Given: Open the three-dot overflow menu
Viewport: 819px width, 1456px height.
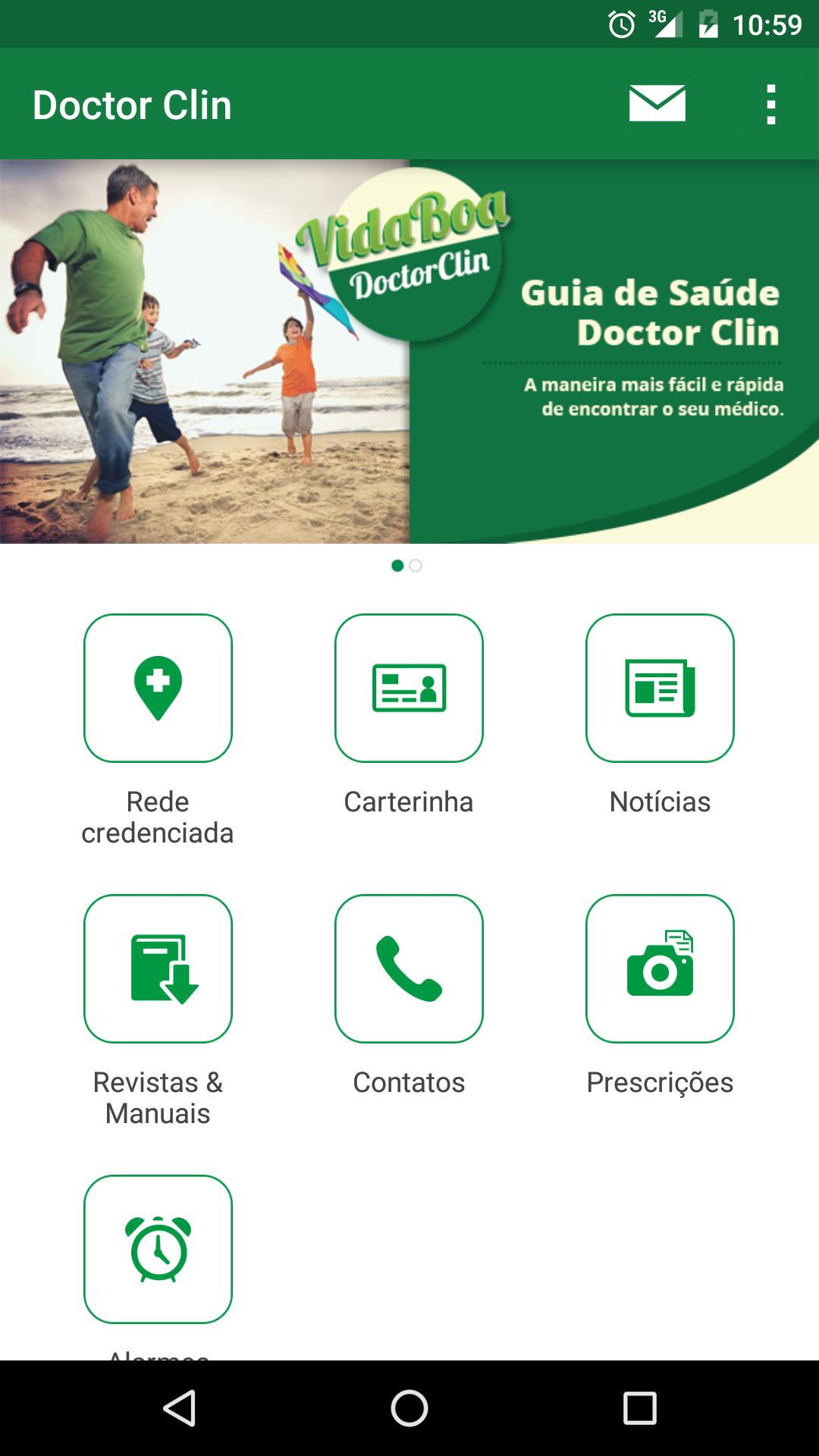Looking at the screenshot, I should [770, 104].
